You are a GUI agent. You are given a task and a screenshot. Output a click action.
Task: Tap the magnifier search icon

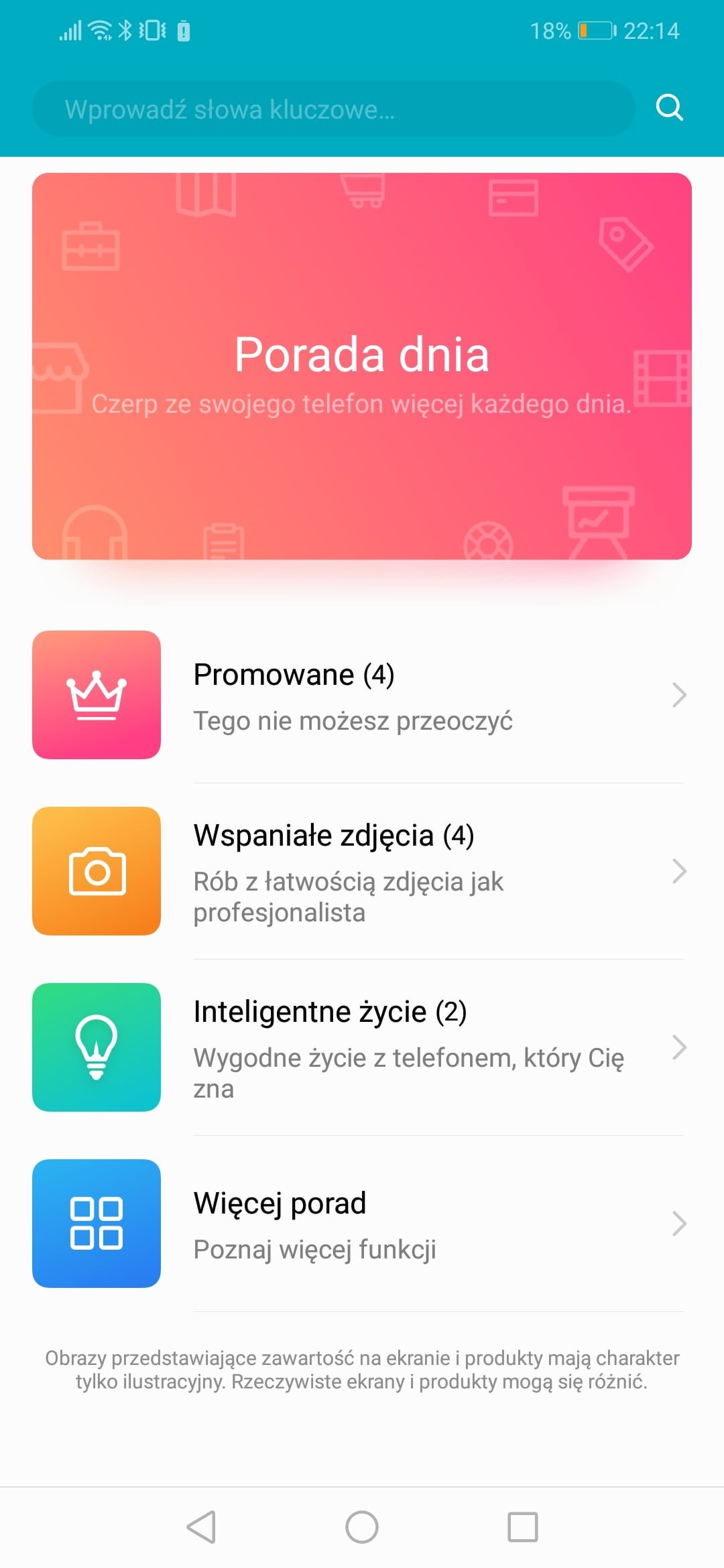[669, 107]
